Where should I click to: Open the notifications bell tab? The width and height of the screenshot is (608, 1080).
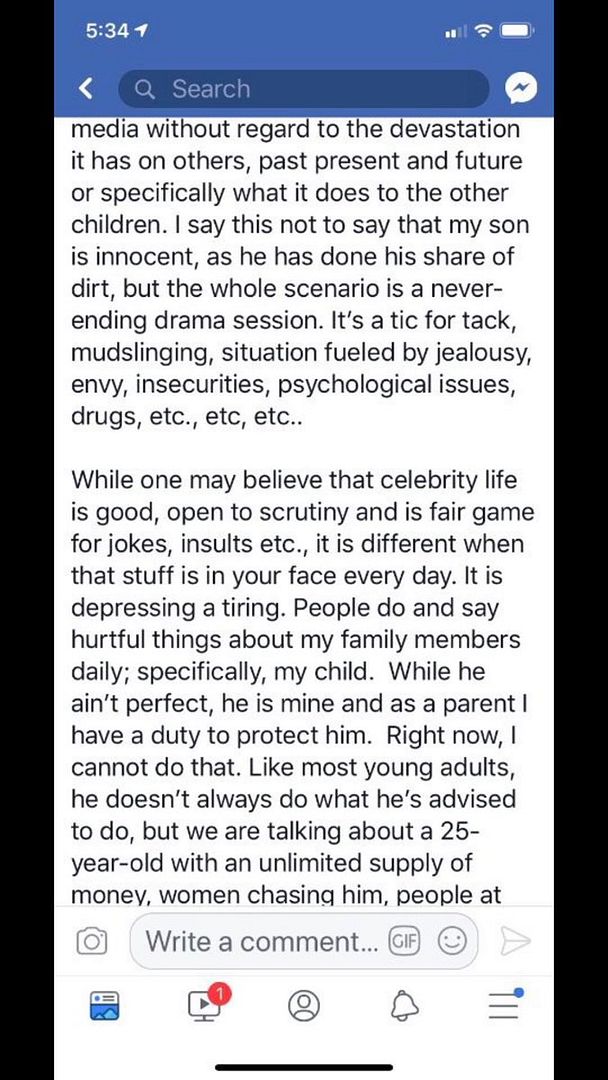(x=404, y=1006)
